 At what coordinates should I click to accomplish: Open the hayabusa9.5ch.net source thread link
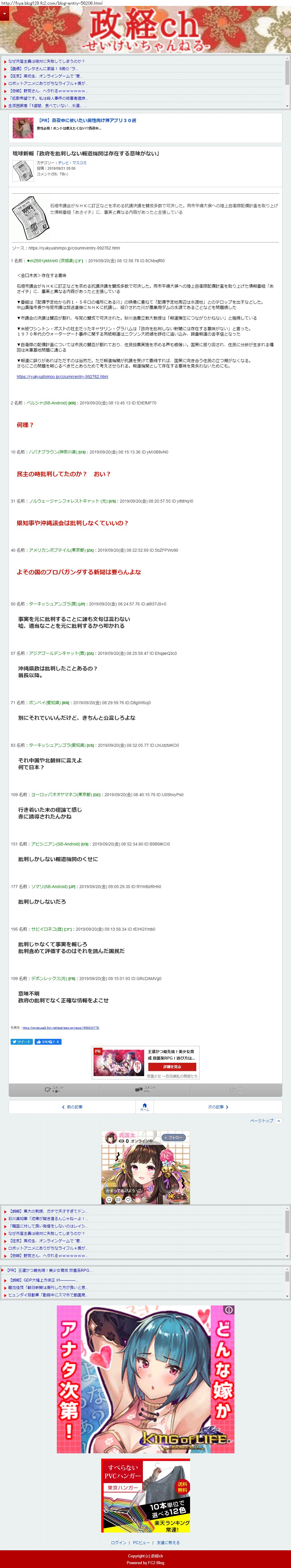pos(60,1028)
